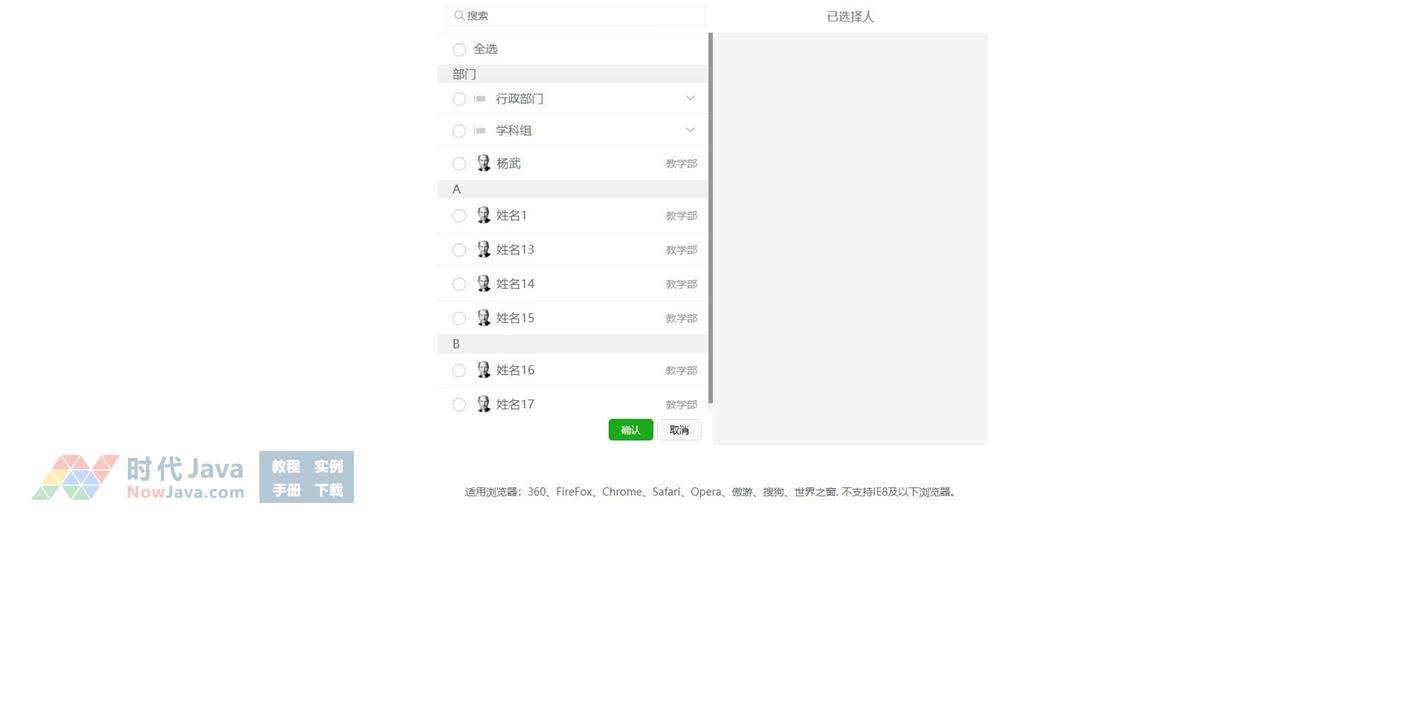This screenshot has width=1425, height=718.
Task: Select 姓名14 from the list
Action: click(459, 284)
